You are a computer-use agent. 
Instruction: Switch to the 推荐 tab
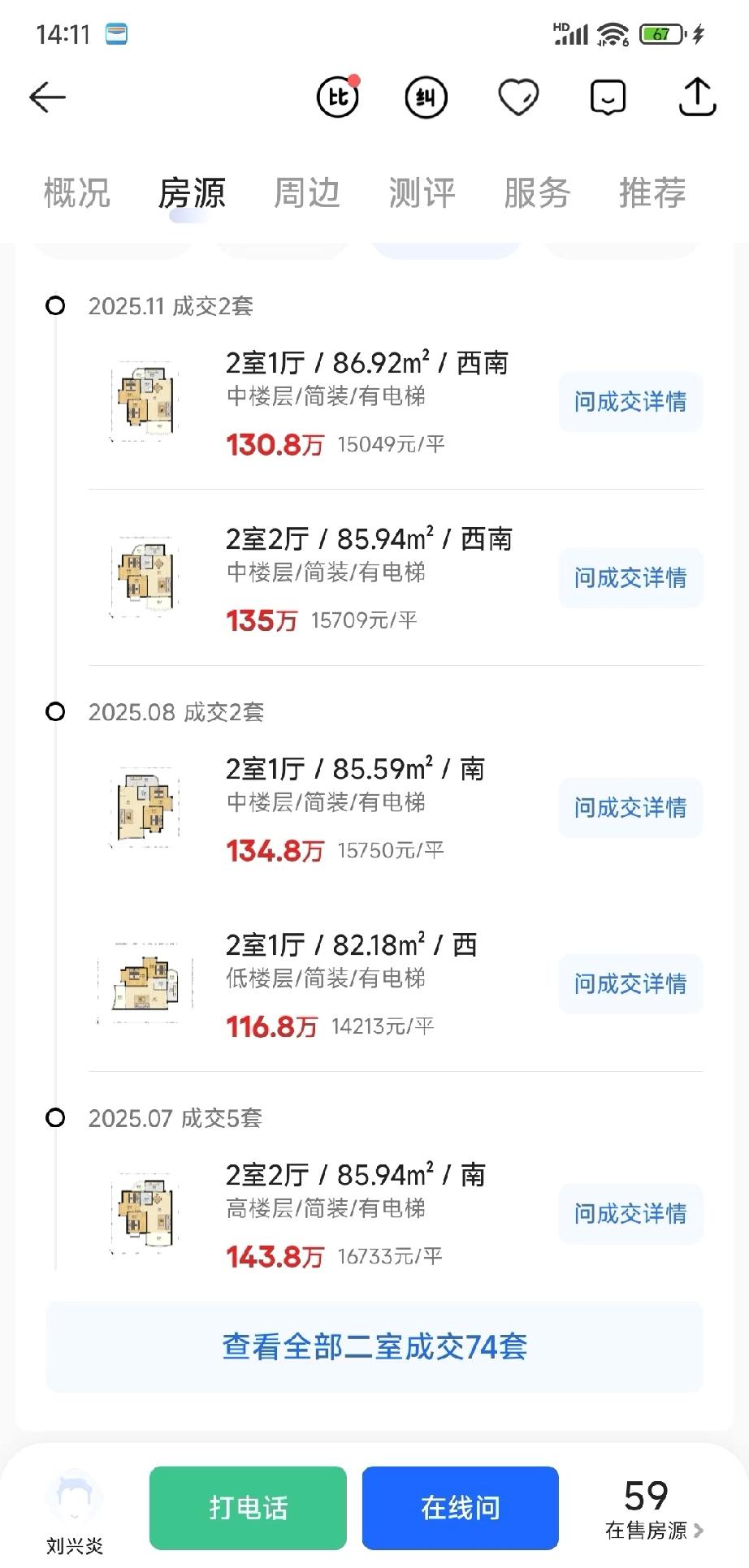pyautogui.click(x=652, y=193)
